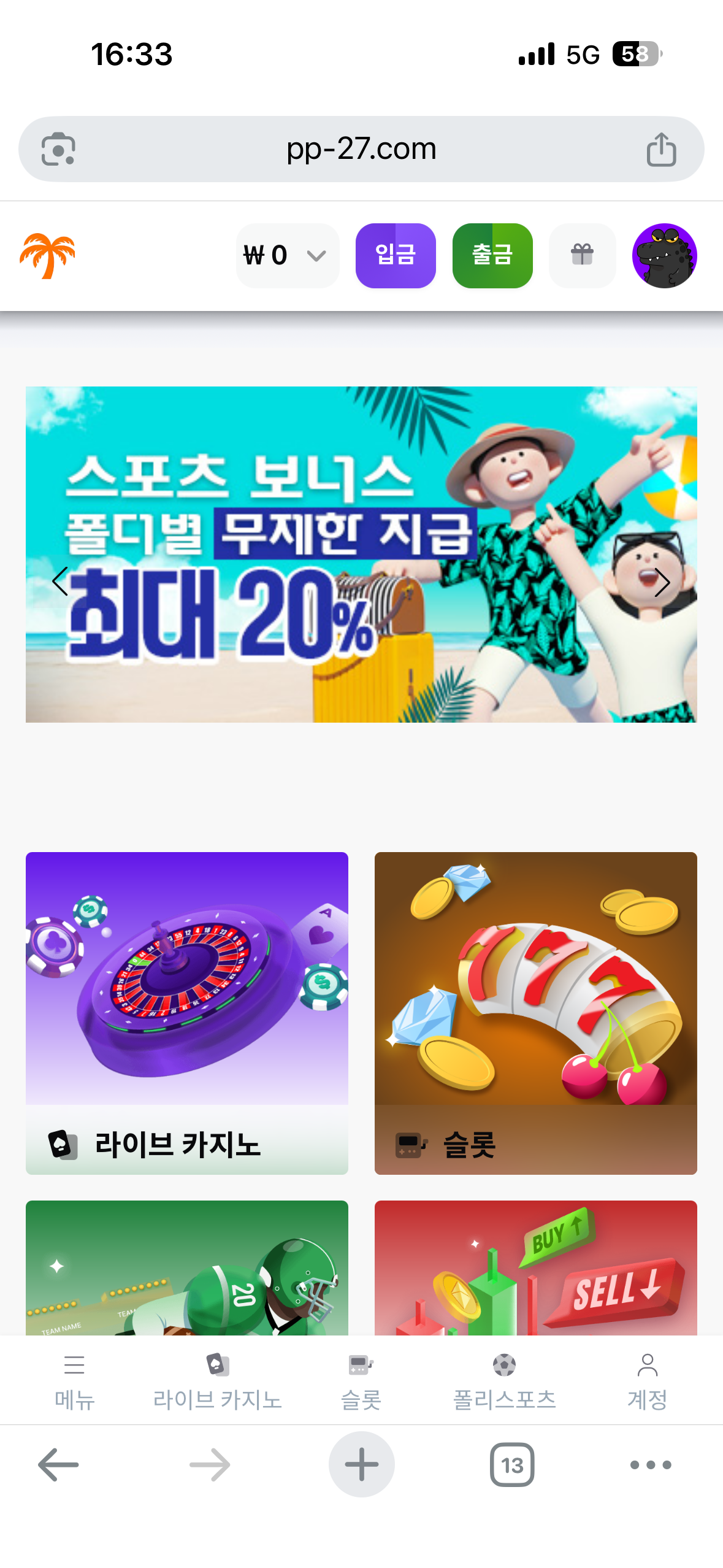
Task: Tap the palm tree home logo
Action: pos(47,255)
